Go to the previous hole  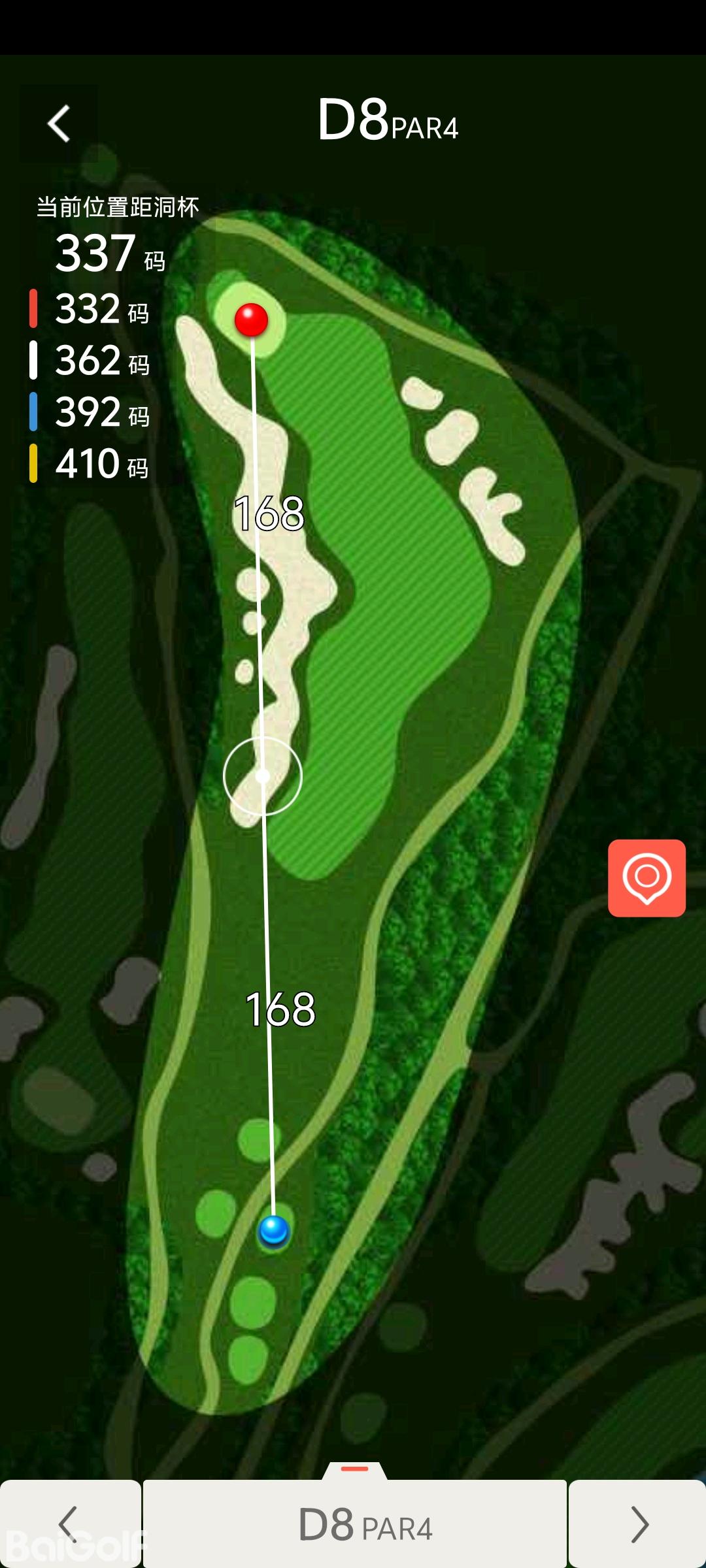click(x=69, y=1524)
